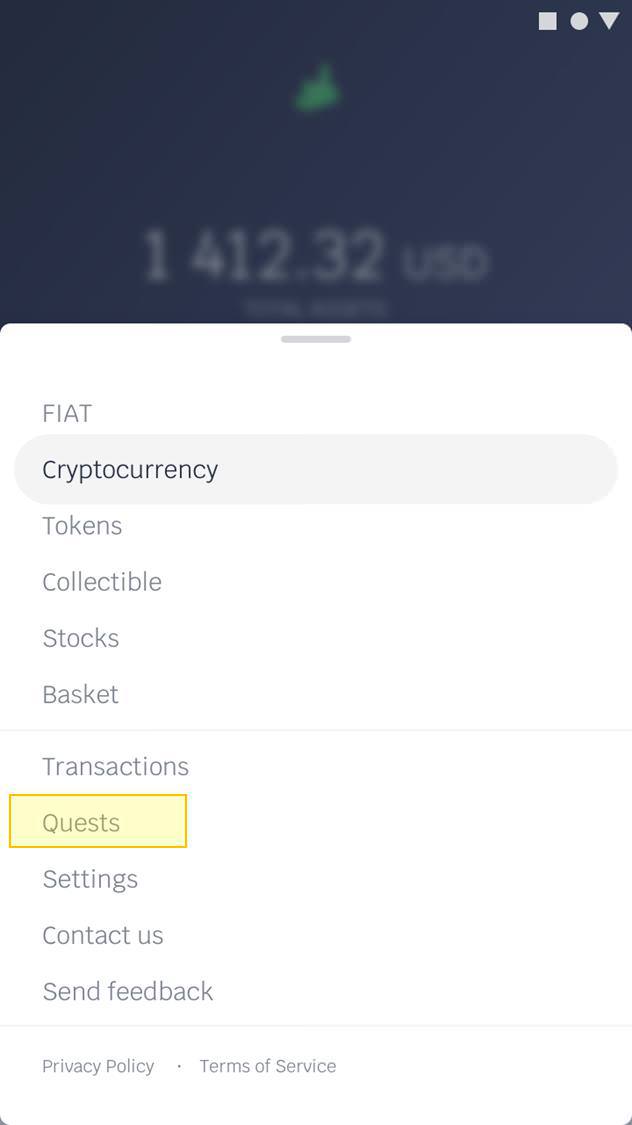The width and height of the screenshot is (632, 1125).
Task: Open Send feedback
Action: [x=128, y=991]
